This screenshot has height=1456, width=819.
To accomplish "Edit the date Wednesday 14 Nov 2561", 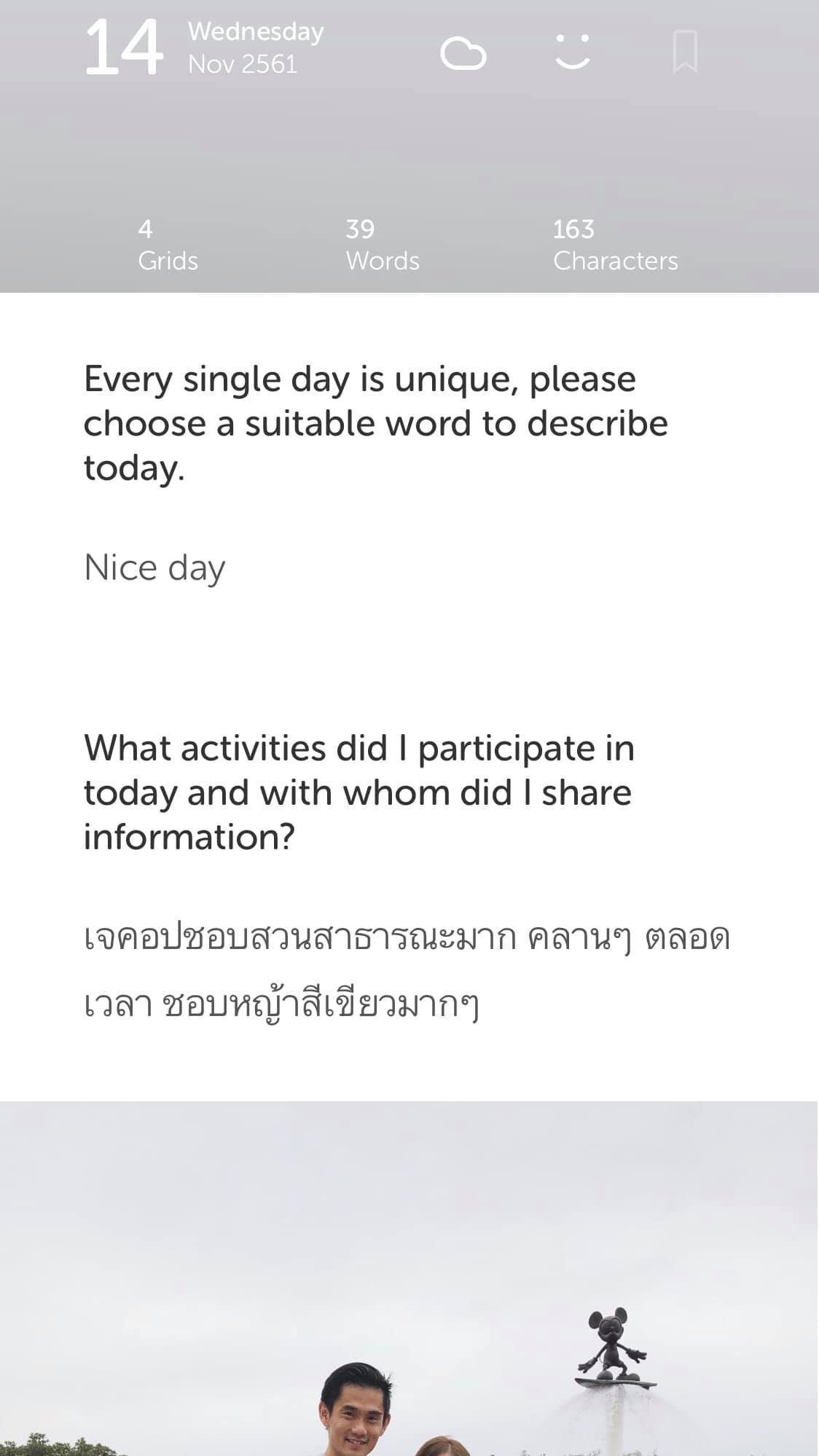I will 205,47.
